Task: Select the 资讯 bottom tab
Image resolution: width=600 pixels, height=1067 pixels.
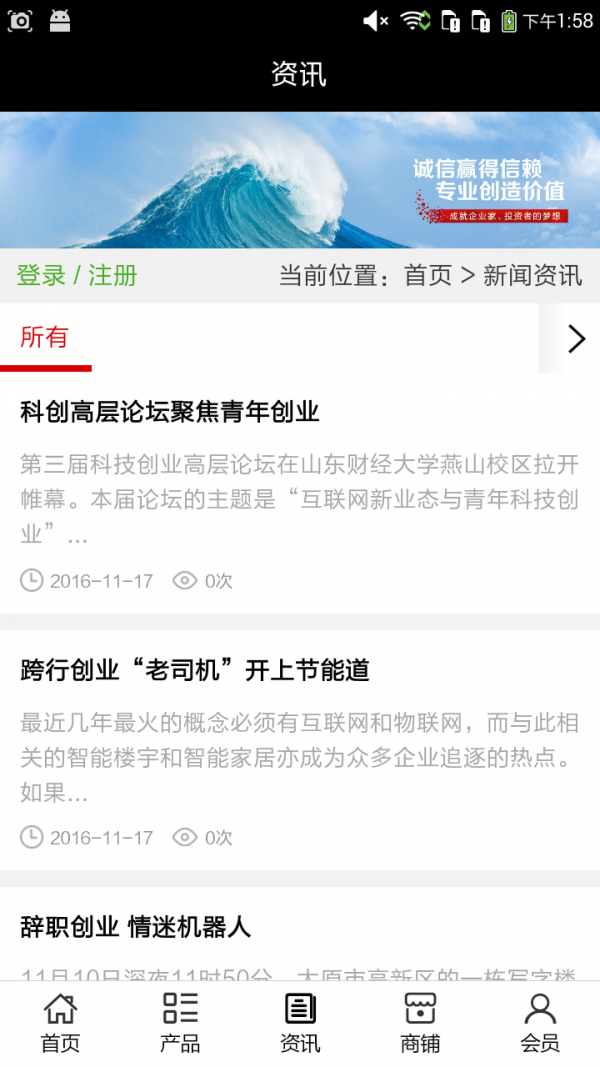Action: 300,1023
